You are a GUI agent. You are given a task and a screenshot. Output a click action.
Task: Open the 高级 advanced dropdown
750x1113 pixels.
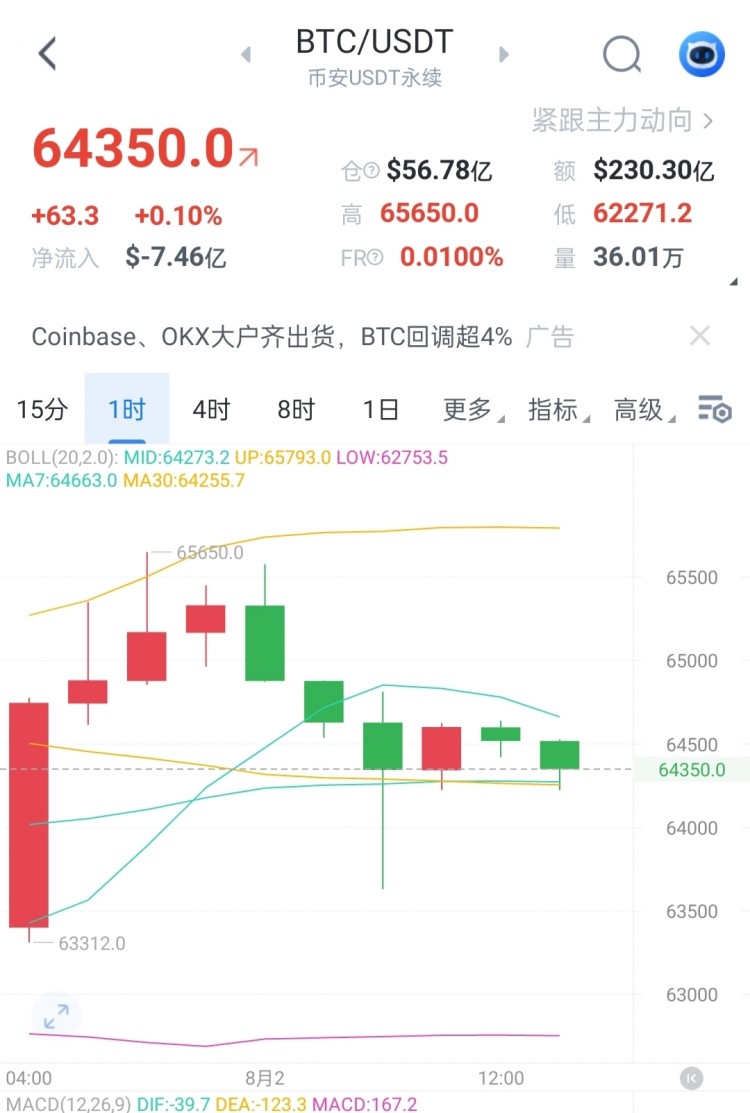(642, 409)
